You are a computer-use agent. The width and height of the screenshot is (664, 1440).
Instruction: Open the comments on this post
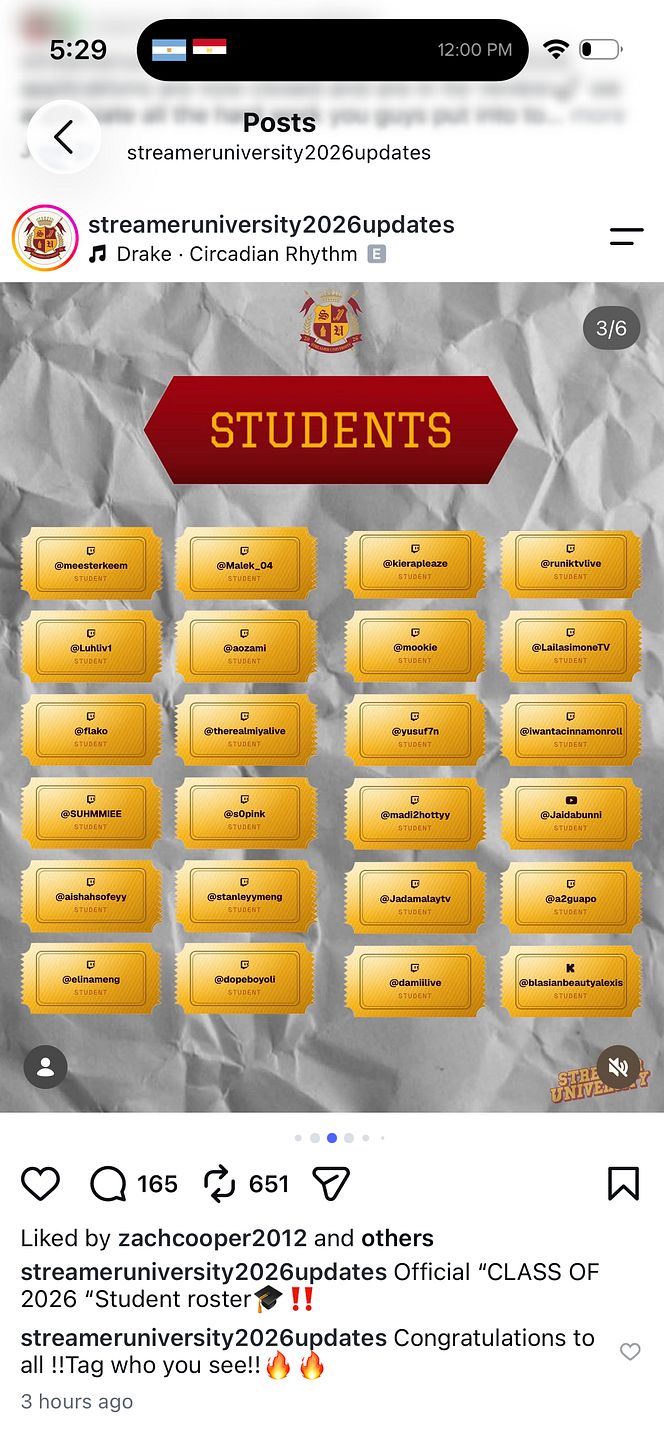click(108, 1184)
